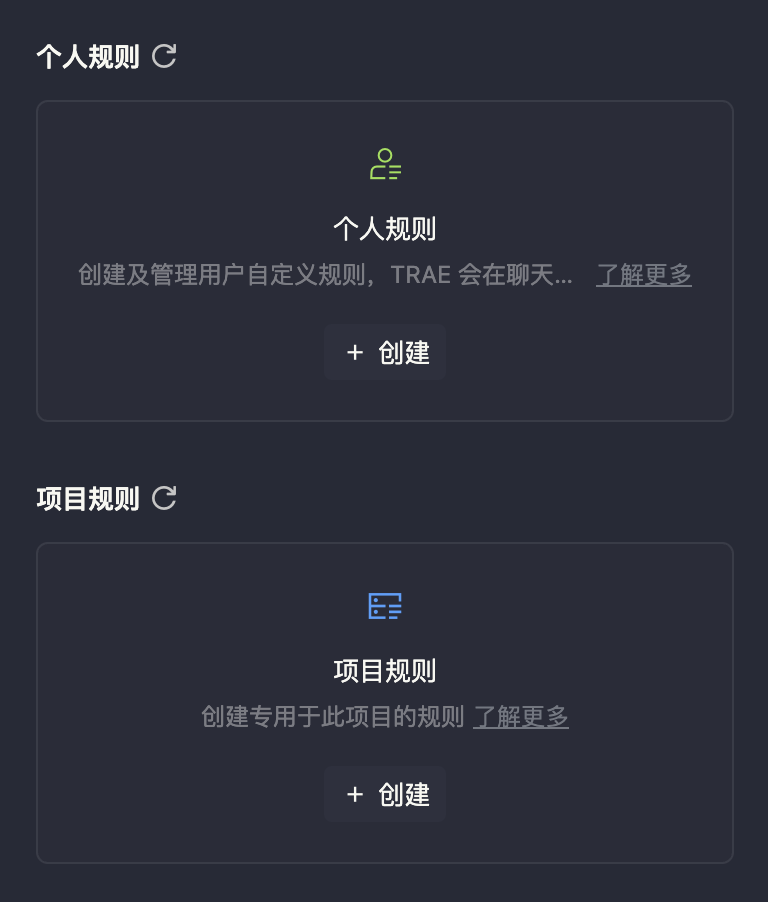Click the 个人规则 title inside the card
768x902 pixels.
384,228
